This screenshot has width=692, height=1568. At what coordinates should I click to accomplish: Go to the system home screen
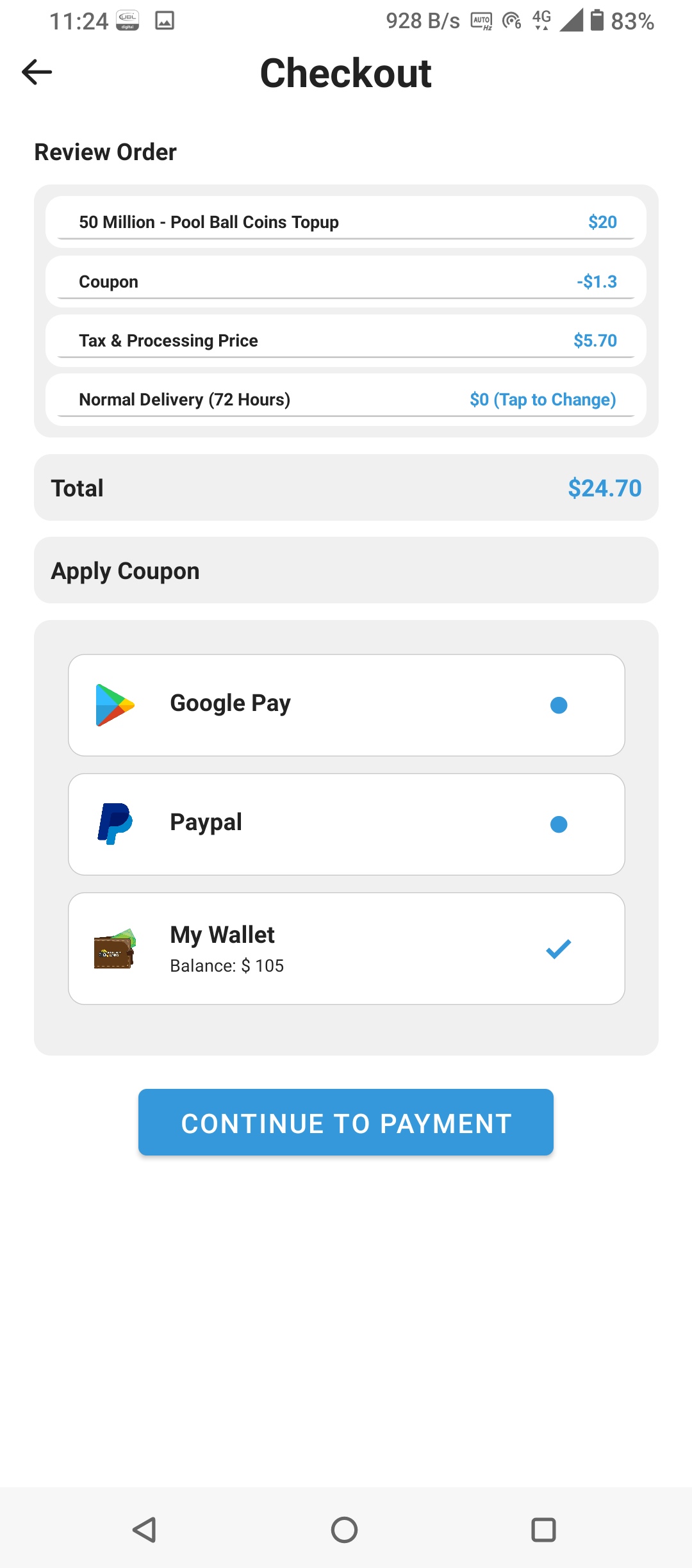(345, 1530)
